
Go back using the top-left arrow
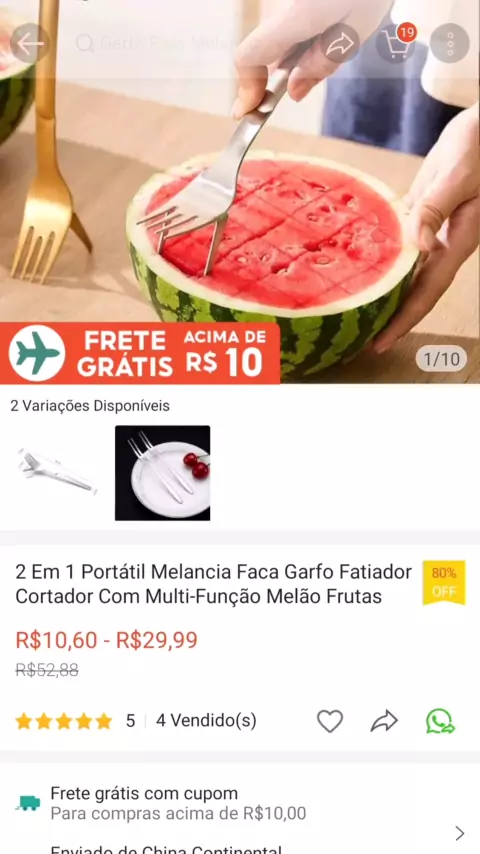[29, 43]
